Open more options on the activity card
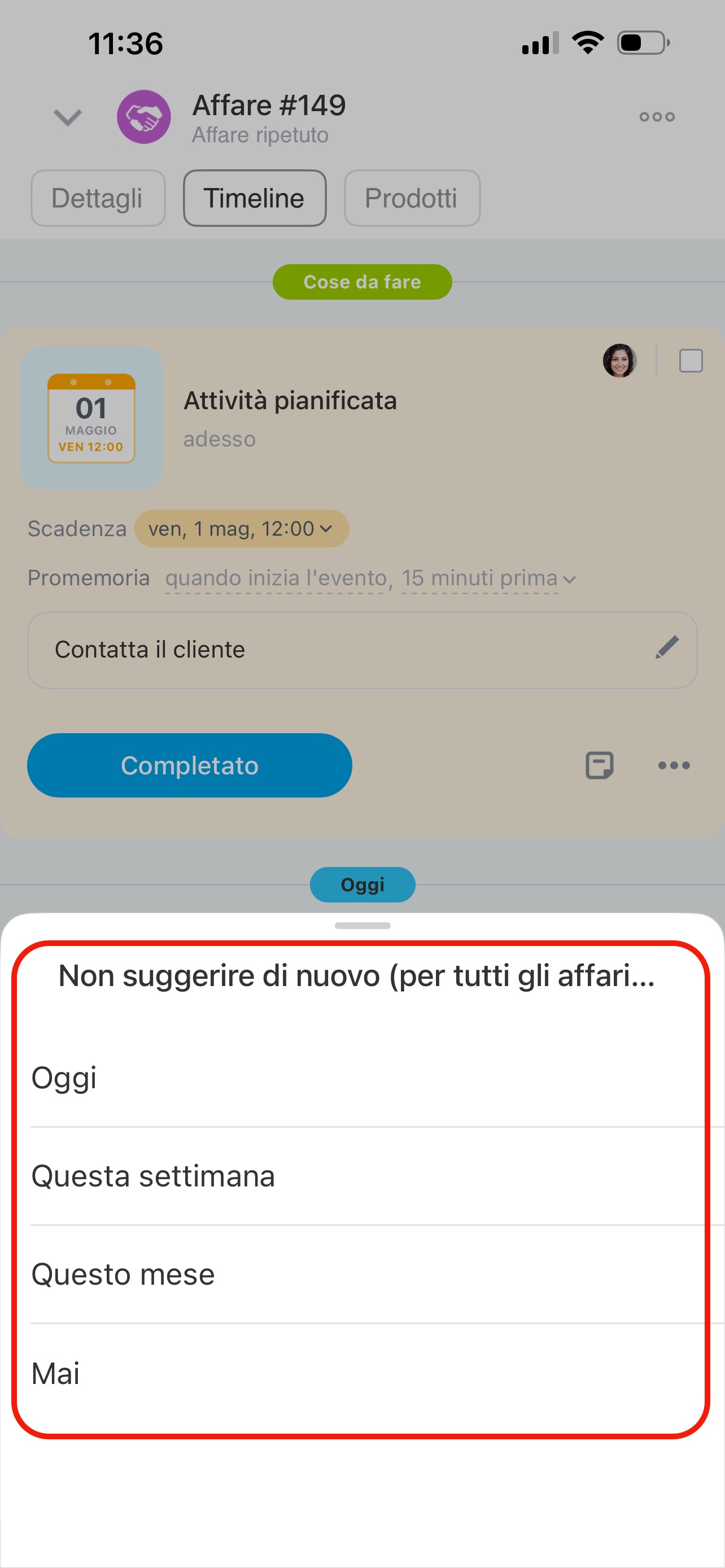The width and height of the screenshot is (725, 1568). (x=673, y=765)
